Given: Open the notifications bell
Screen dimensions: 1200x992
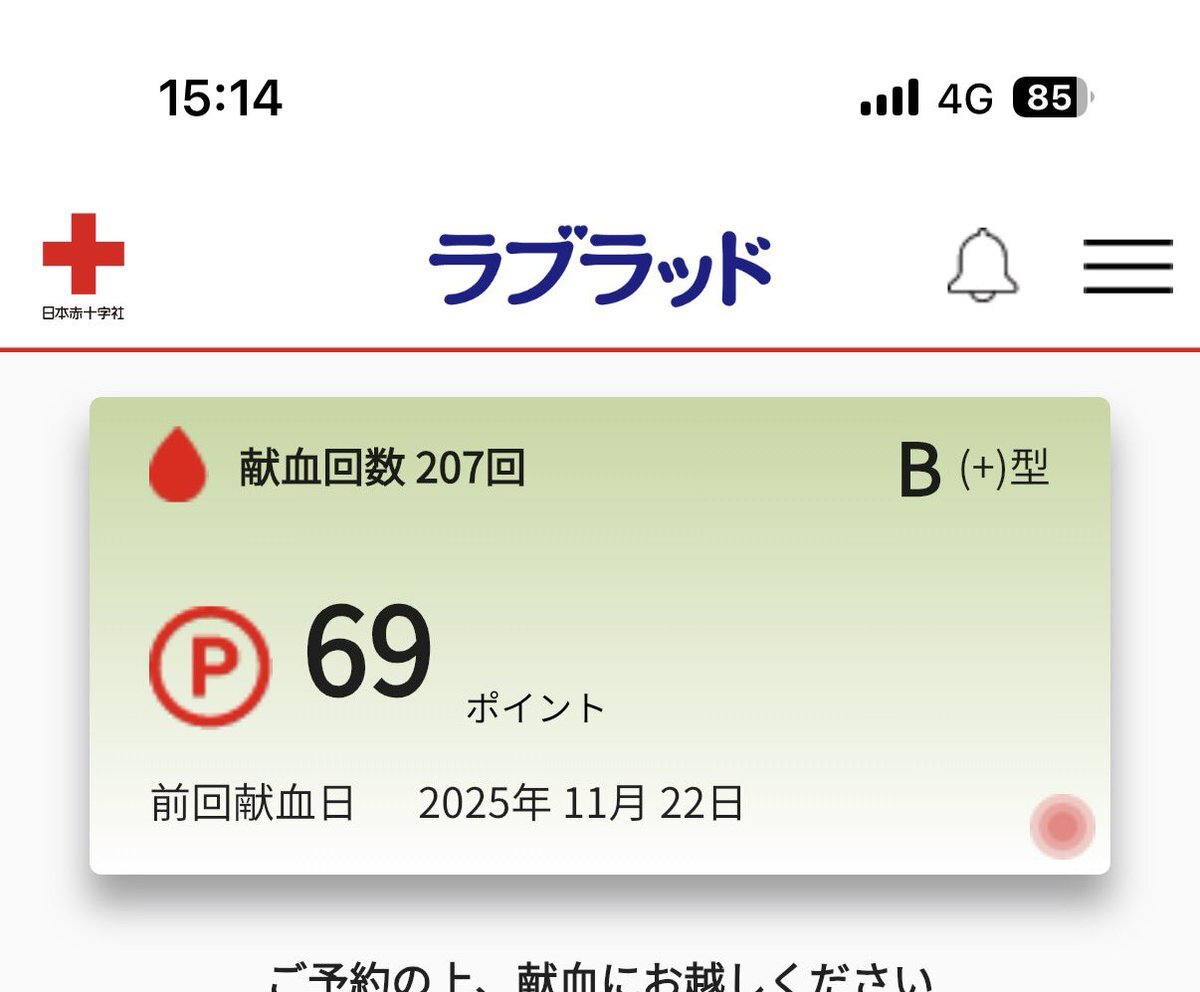Looking at the screenshot, I should pos(982,265).
